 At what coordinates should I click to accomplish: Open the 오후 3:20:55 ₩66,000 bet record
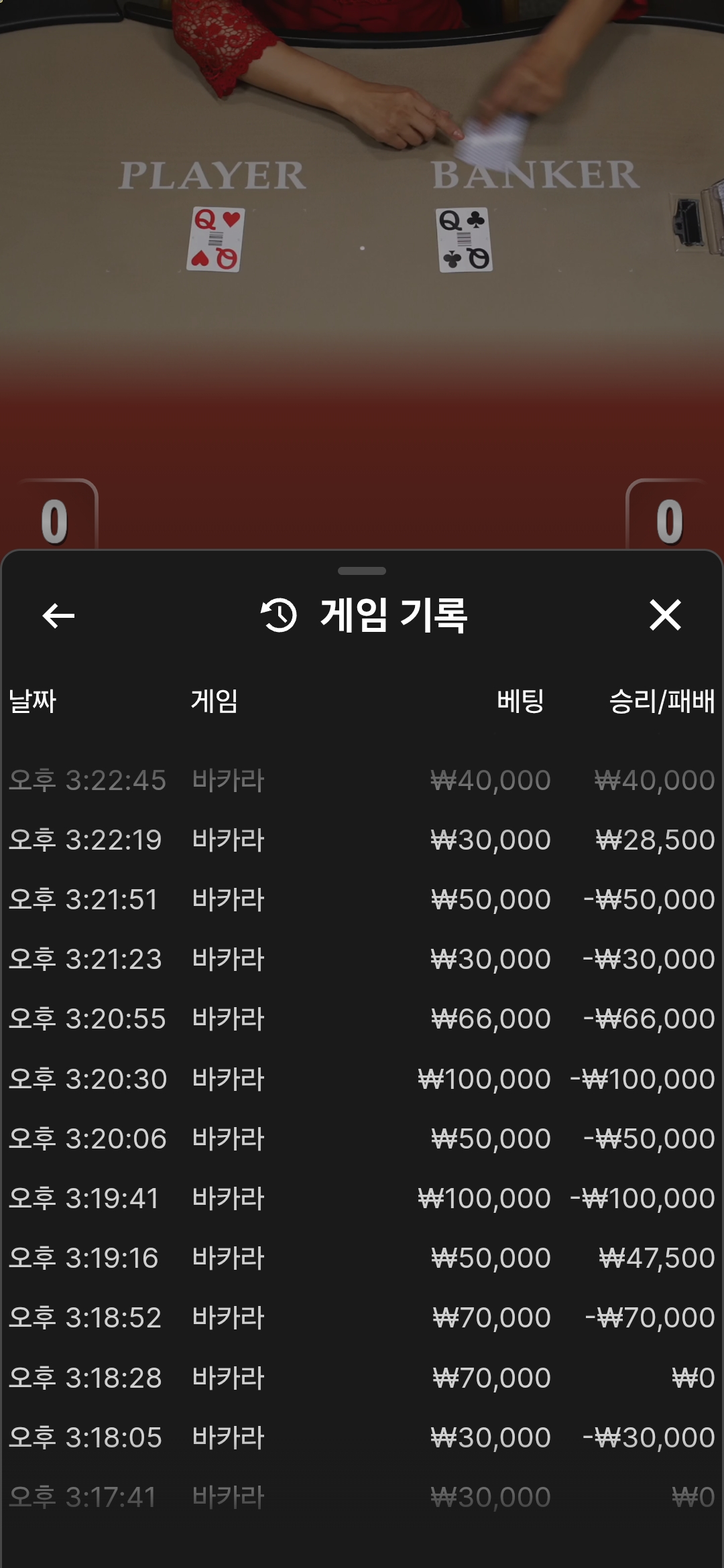pyautogui.click(x=362, y=1019)
